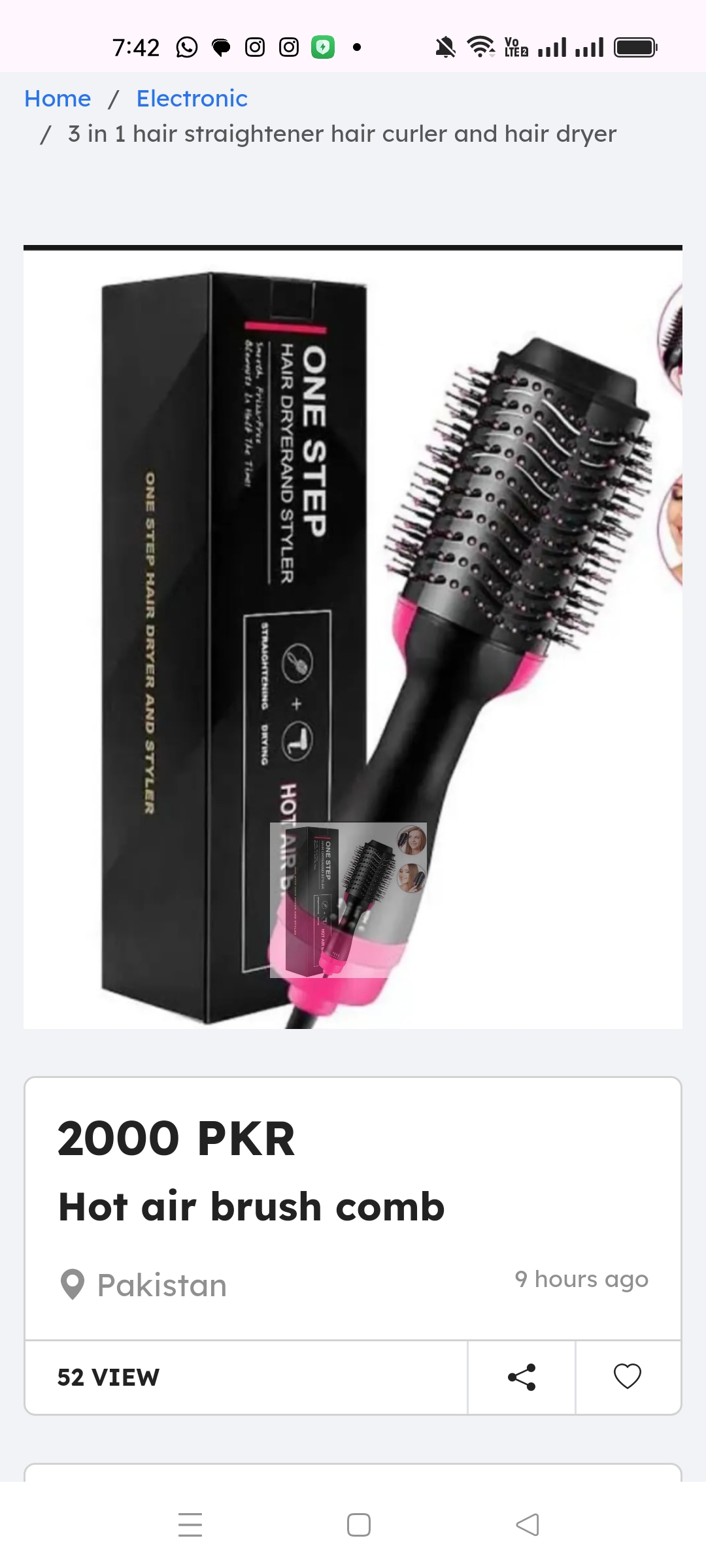Viewport: 706px width, 1568px height.
Task: Add listing to favorites with heart icon
Action: click(x=628, y=1377)
